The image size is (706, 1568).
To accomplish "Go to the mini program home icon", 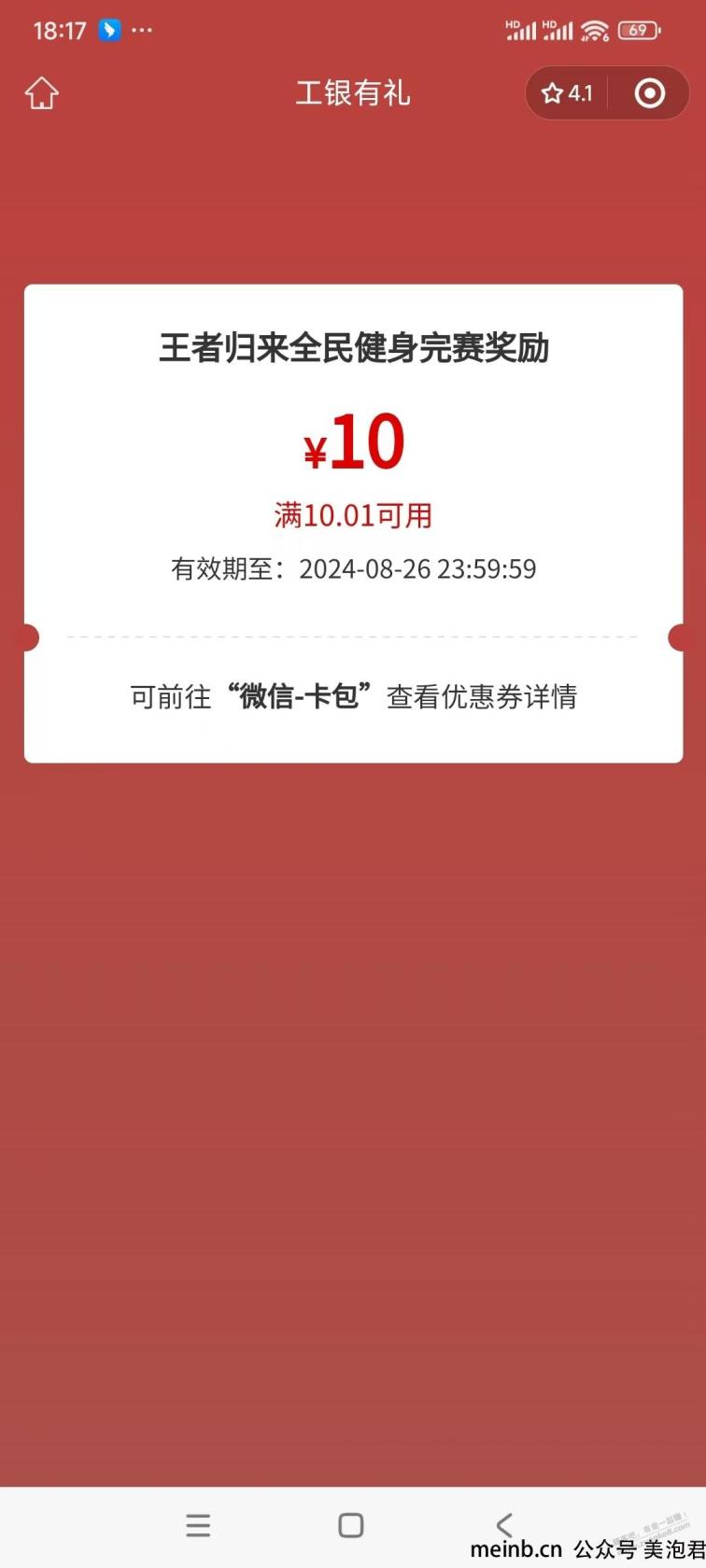I will pos(42,93).
